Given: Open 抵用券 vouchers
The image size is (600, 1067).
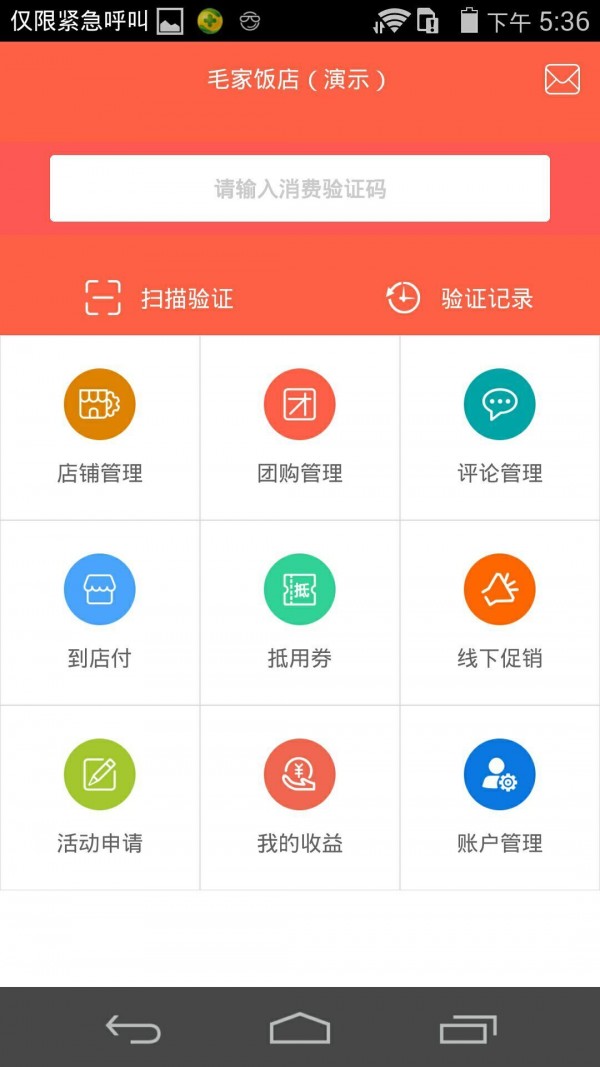Looking at the screenshot, I should 300,613.
